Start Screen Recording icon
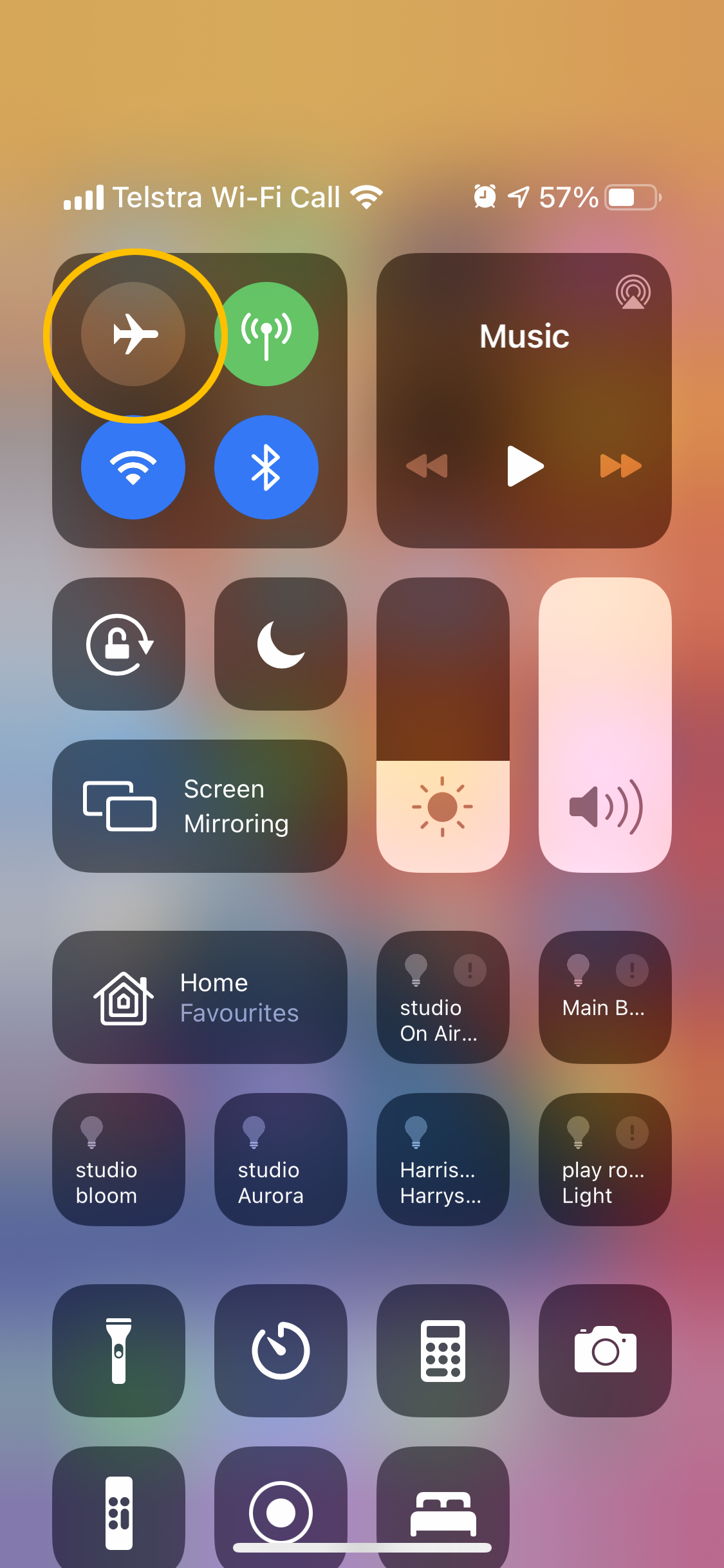This screenshot has height=1568, width=724. (x=281, y=1514)
